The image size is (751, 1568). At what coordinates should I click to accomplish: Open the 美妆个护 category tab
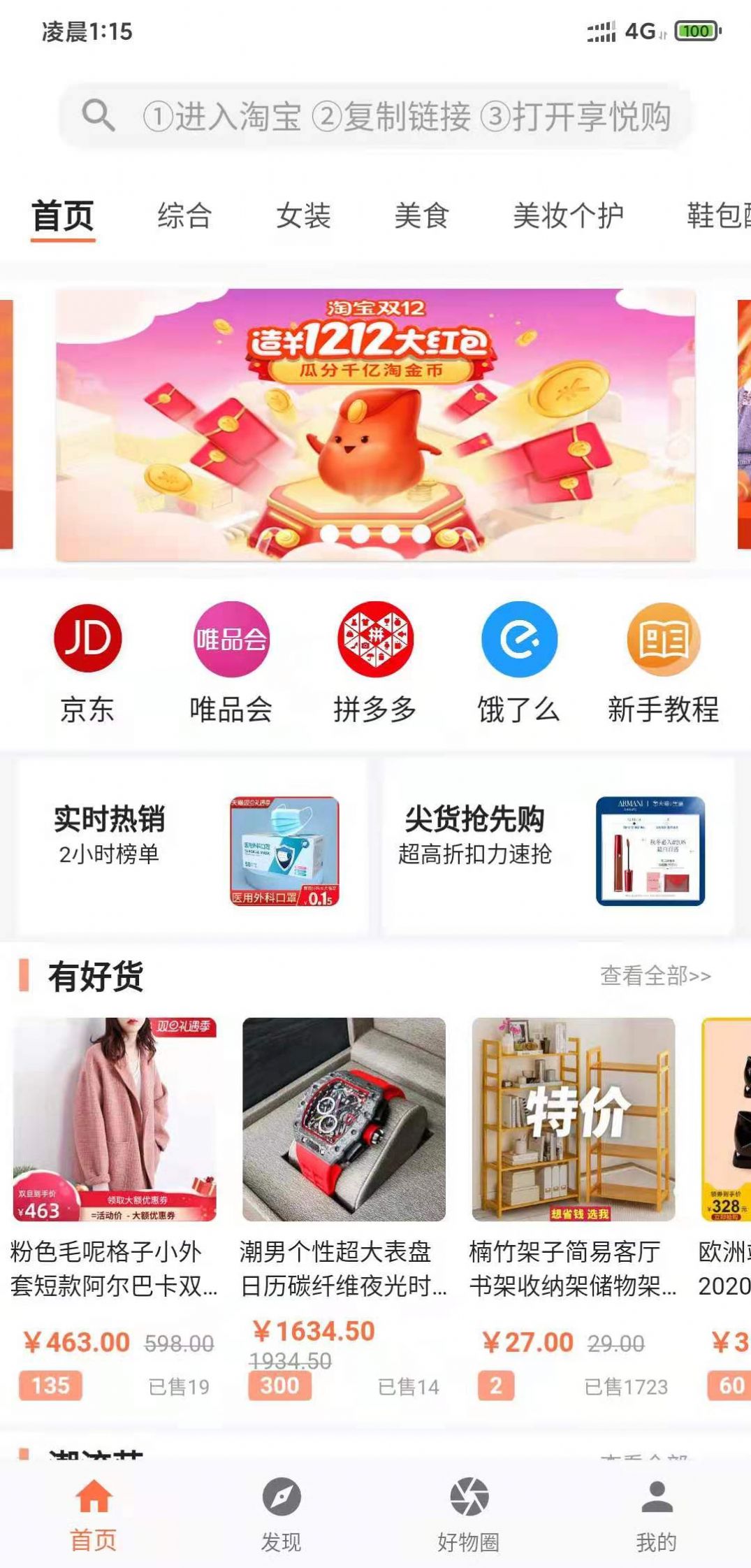click(x=568, y=215)
